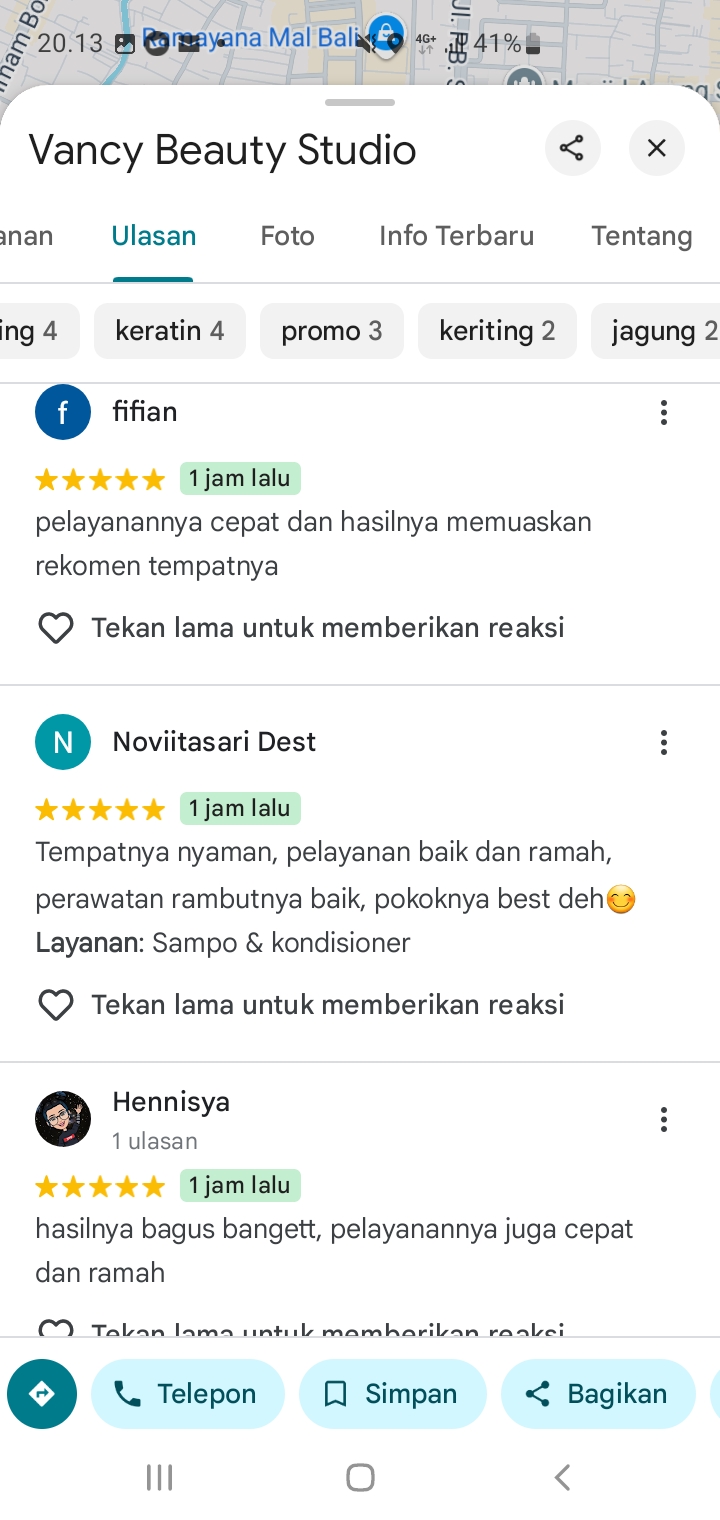The width and height of the screenshot is (720, 1520).
Task: Select the promo review filter chip
Action: click(332, 331)
